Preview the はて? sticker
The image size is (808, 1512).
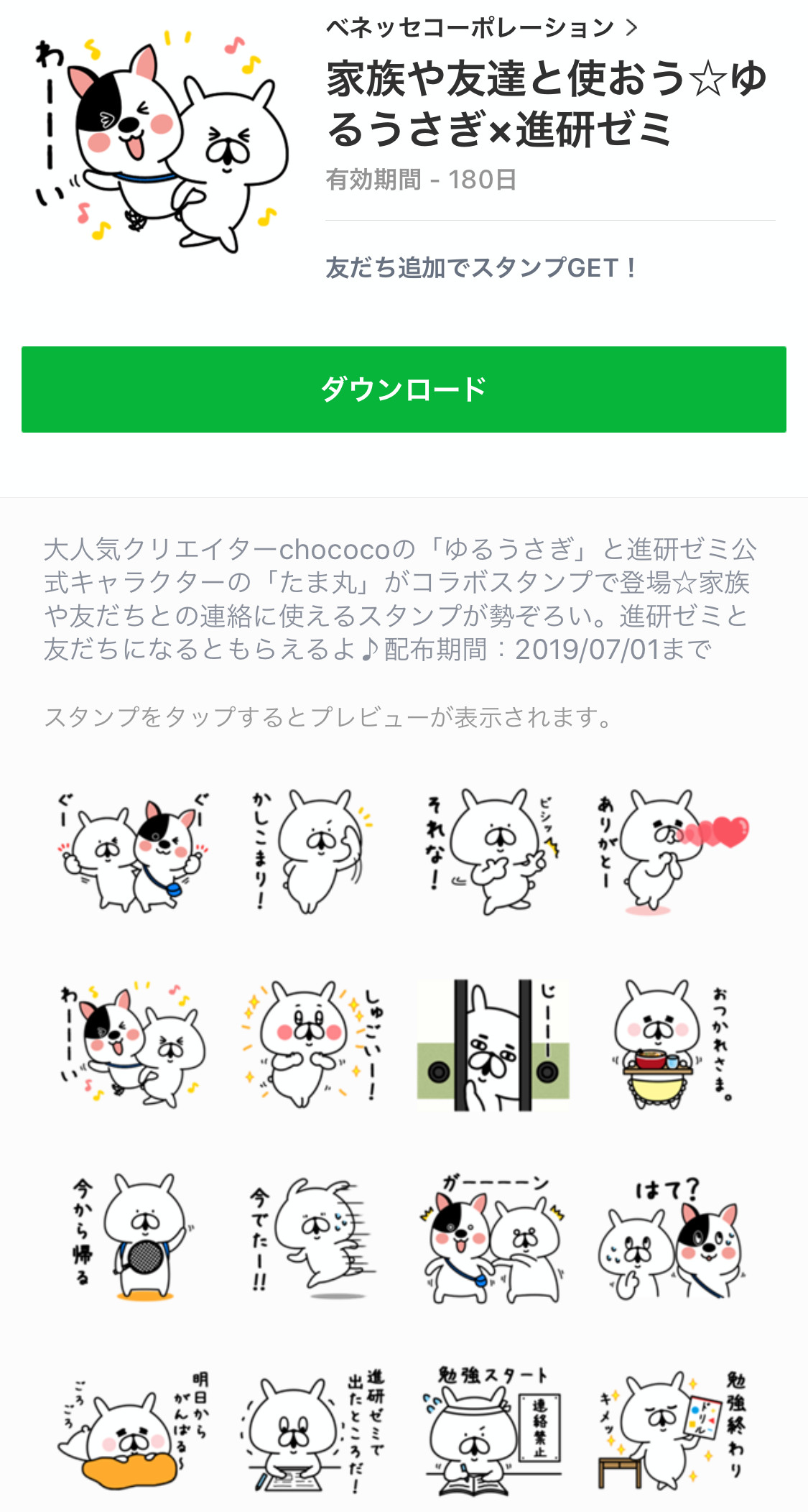pyautogui.click(x=673, y=1237)
